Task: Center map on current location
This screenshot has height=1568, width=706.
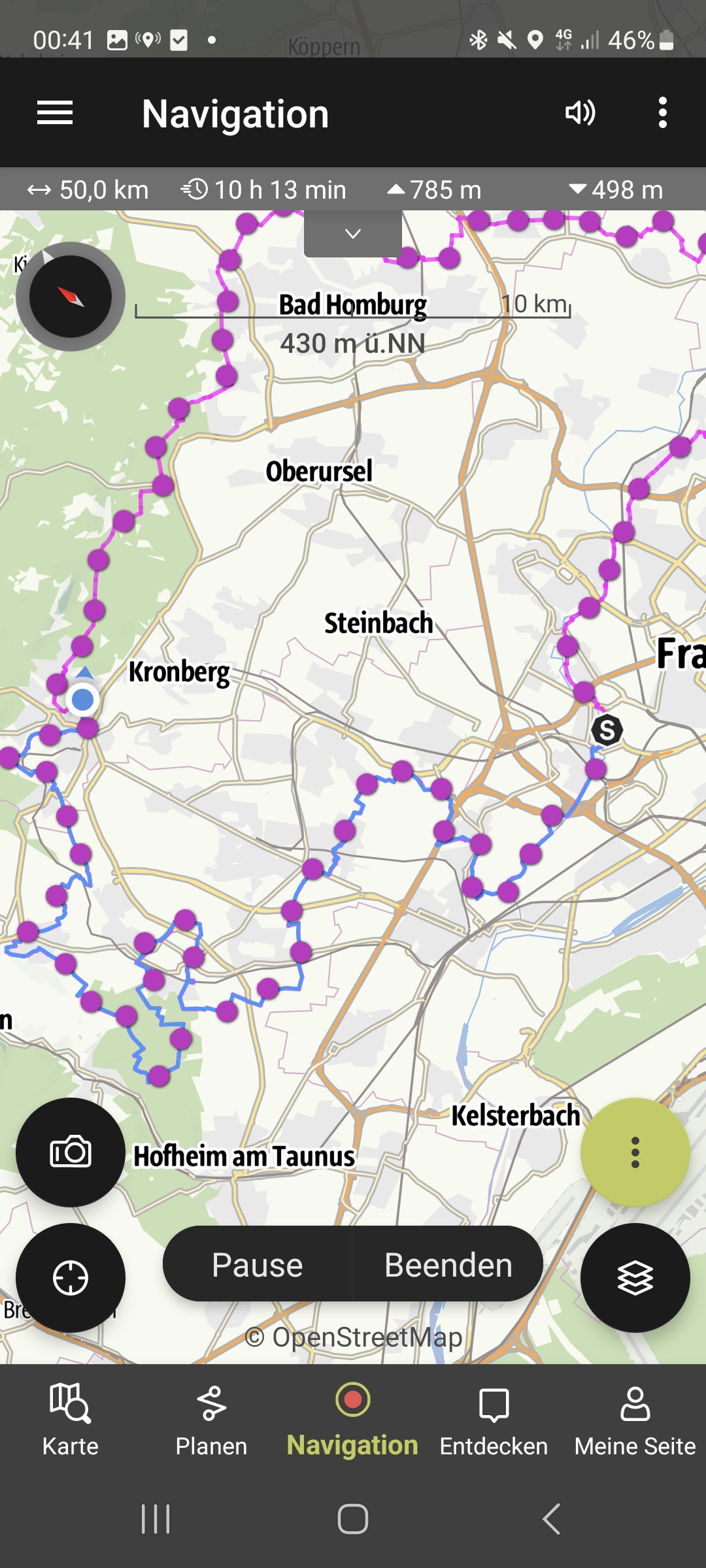Action: coord(71,1277)
